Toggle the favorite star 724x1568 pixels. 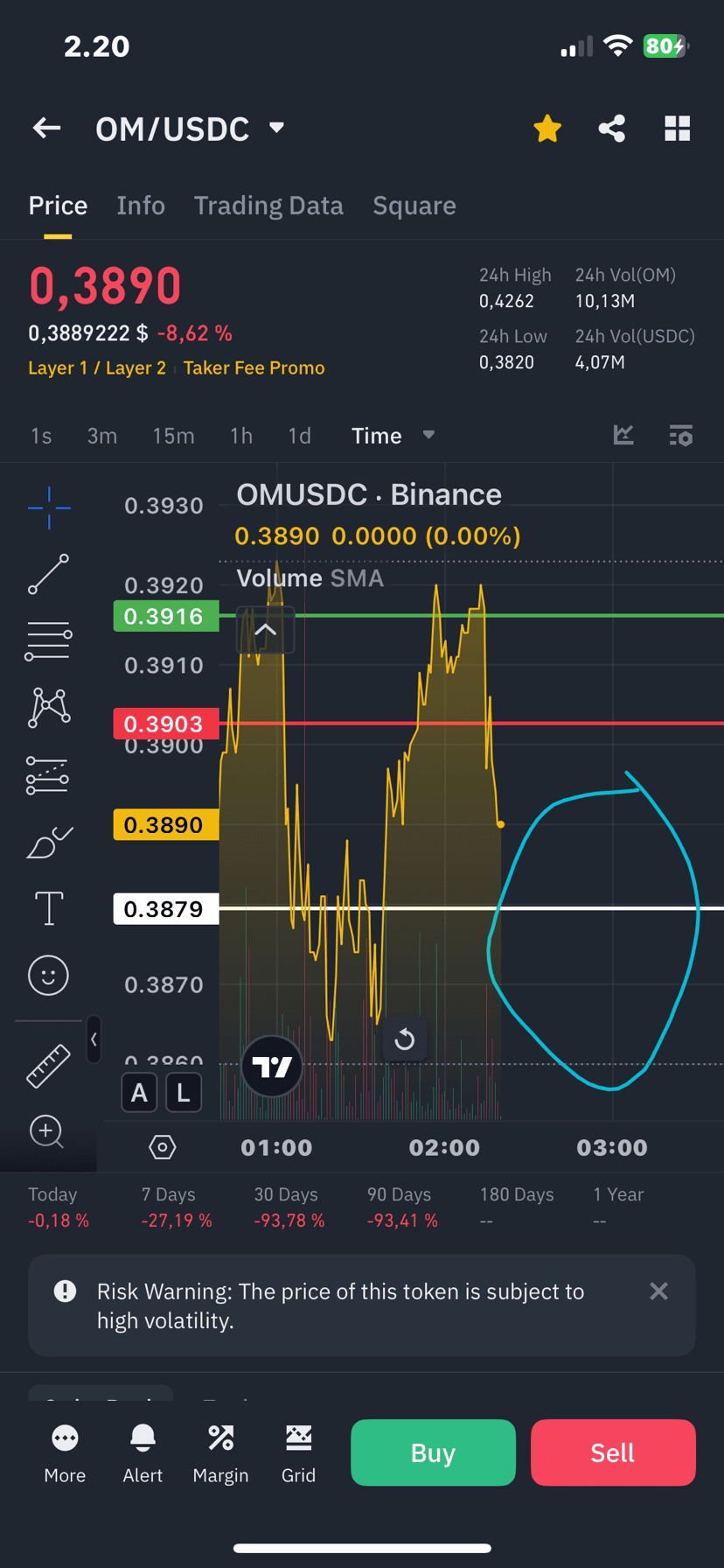click(x=547, y=129)
